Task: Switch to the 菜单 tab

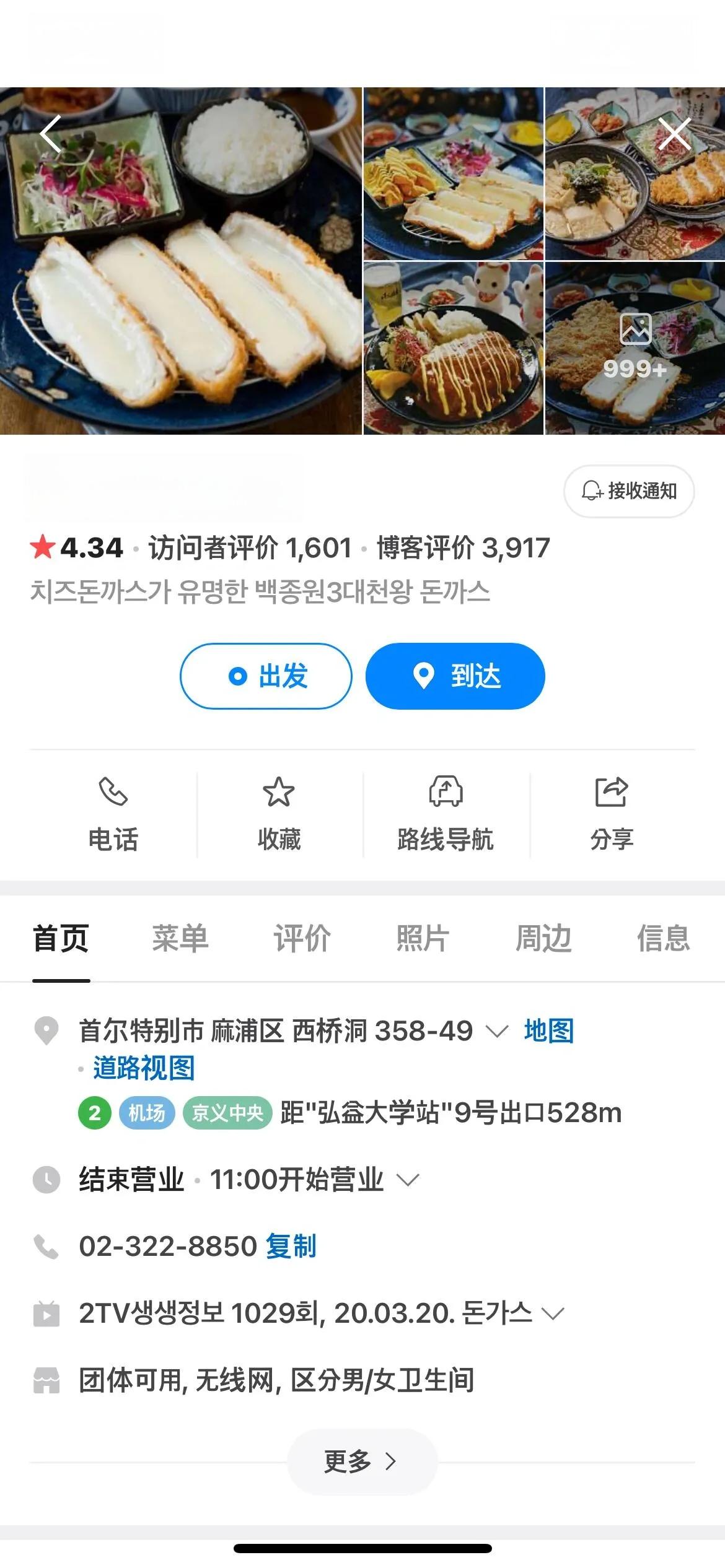Action: (x=180, y=938)
